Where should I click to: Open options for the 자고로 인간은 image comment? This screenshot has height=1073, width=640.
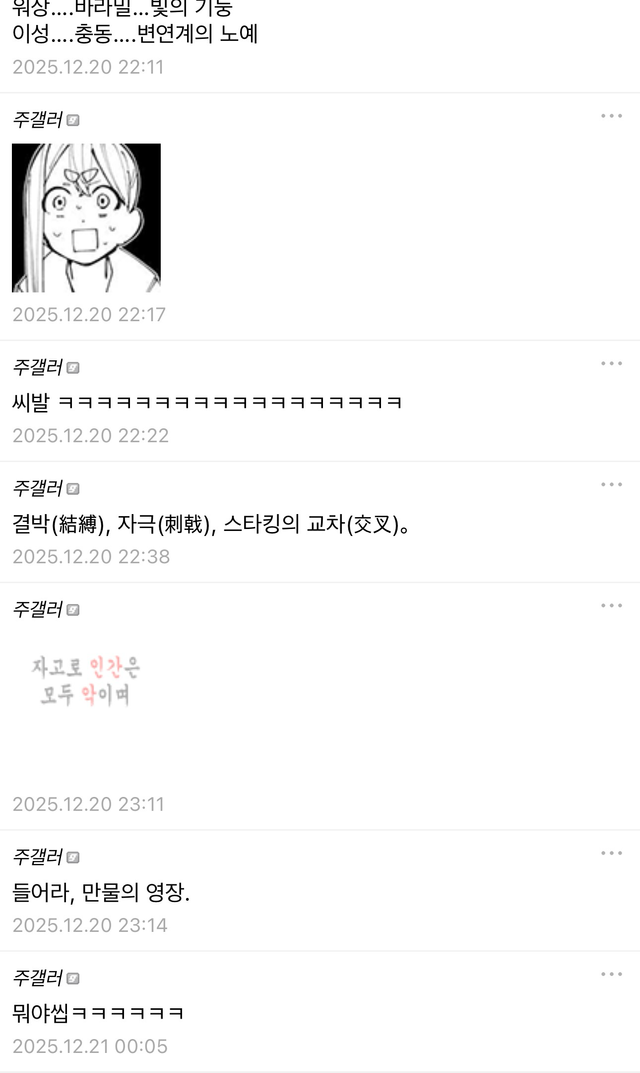click(x=611, y=605)
